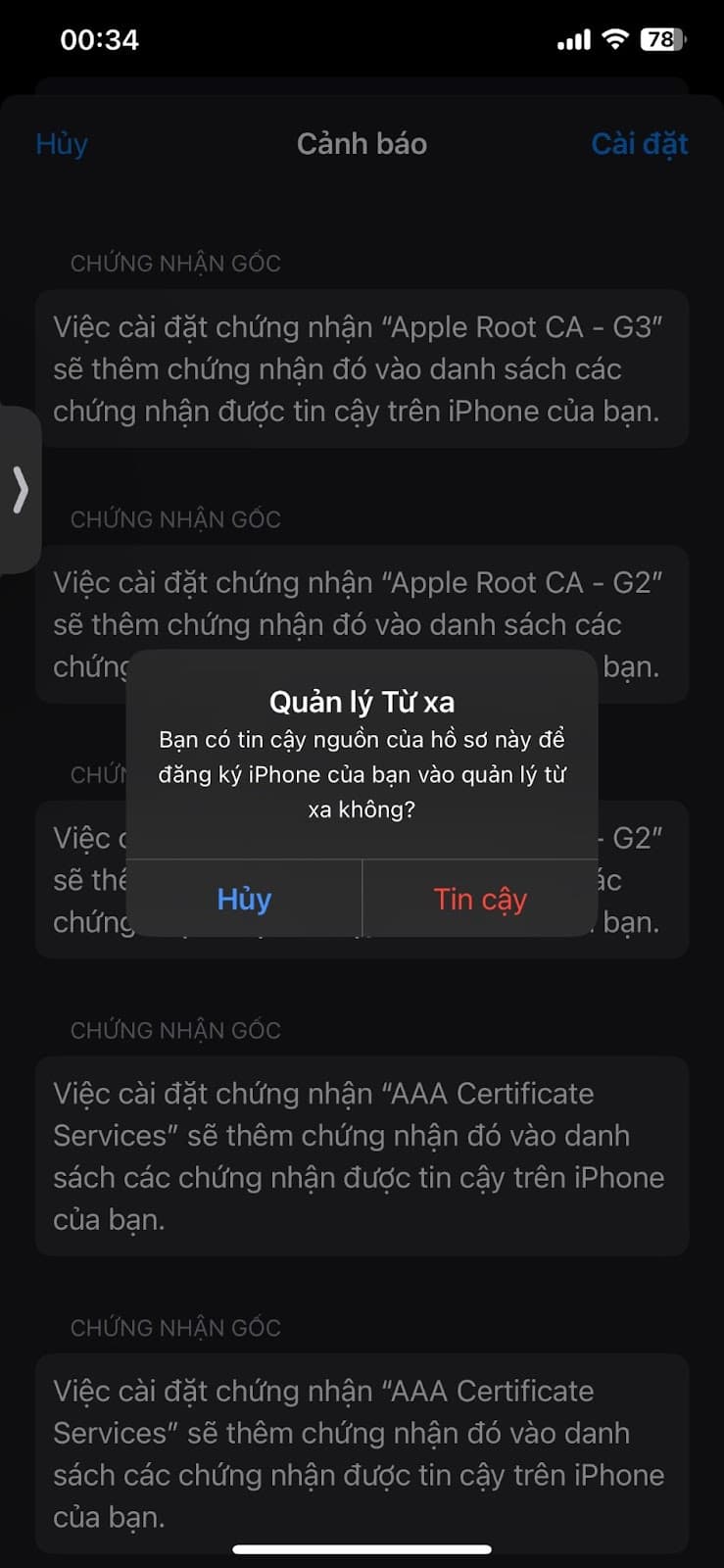Tap Hủy in the top navigation bar
The height and width of the screenshot is (1568, 724).
(61, 143)
